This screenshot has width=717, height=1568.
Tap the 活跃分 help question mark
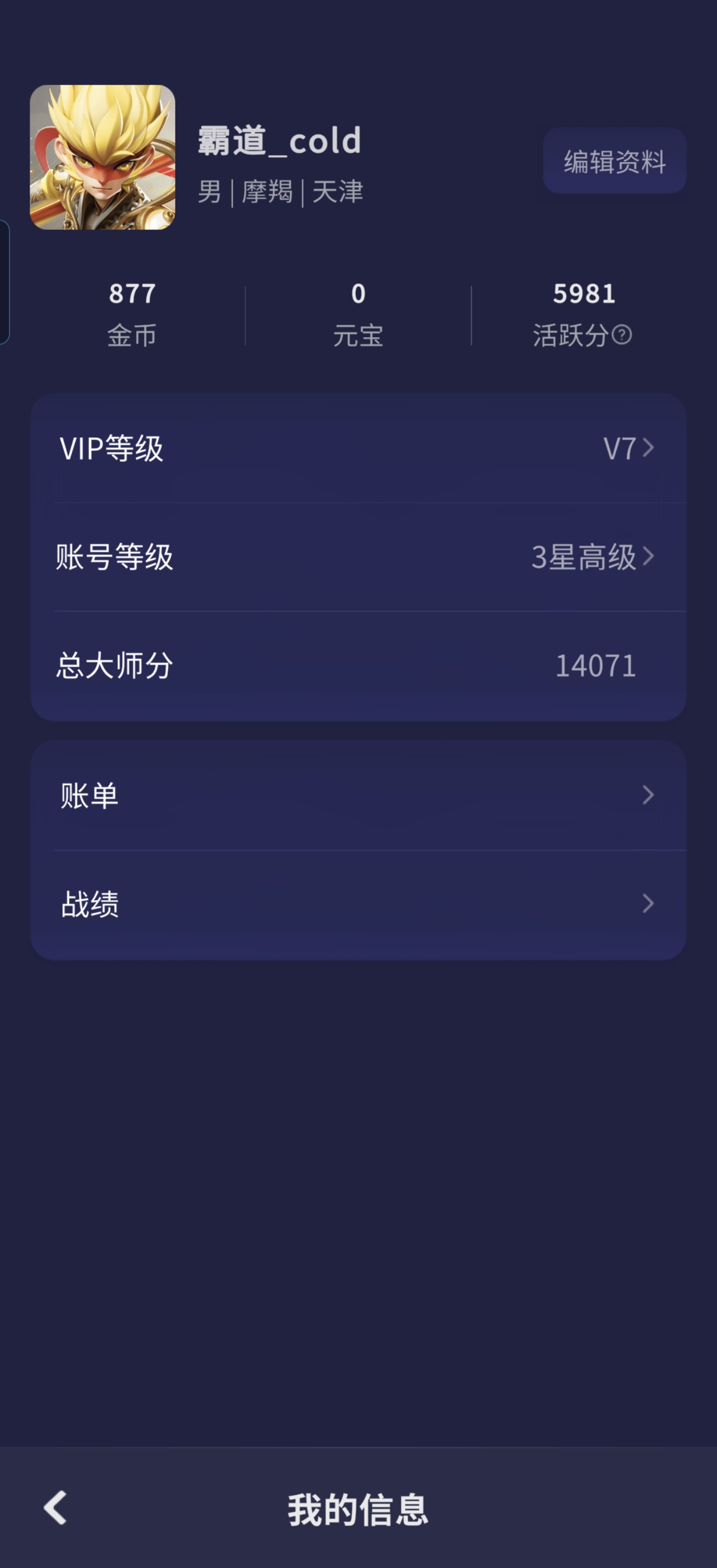point(621,335)
